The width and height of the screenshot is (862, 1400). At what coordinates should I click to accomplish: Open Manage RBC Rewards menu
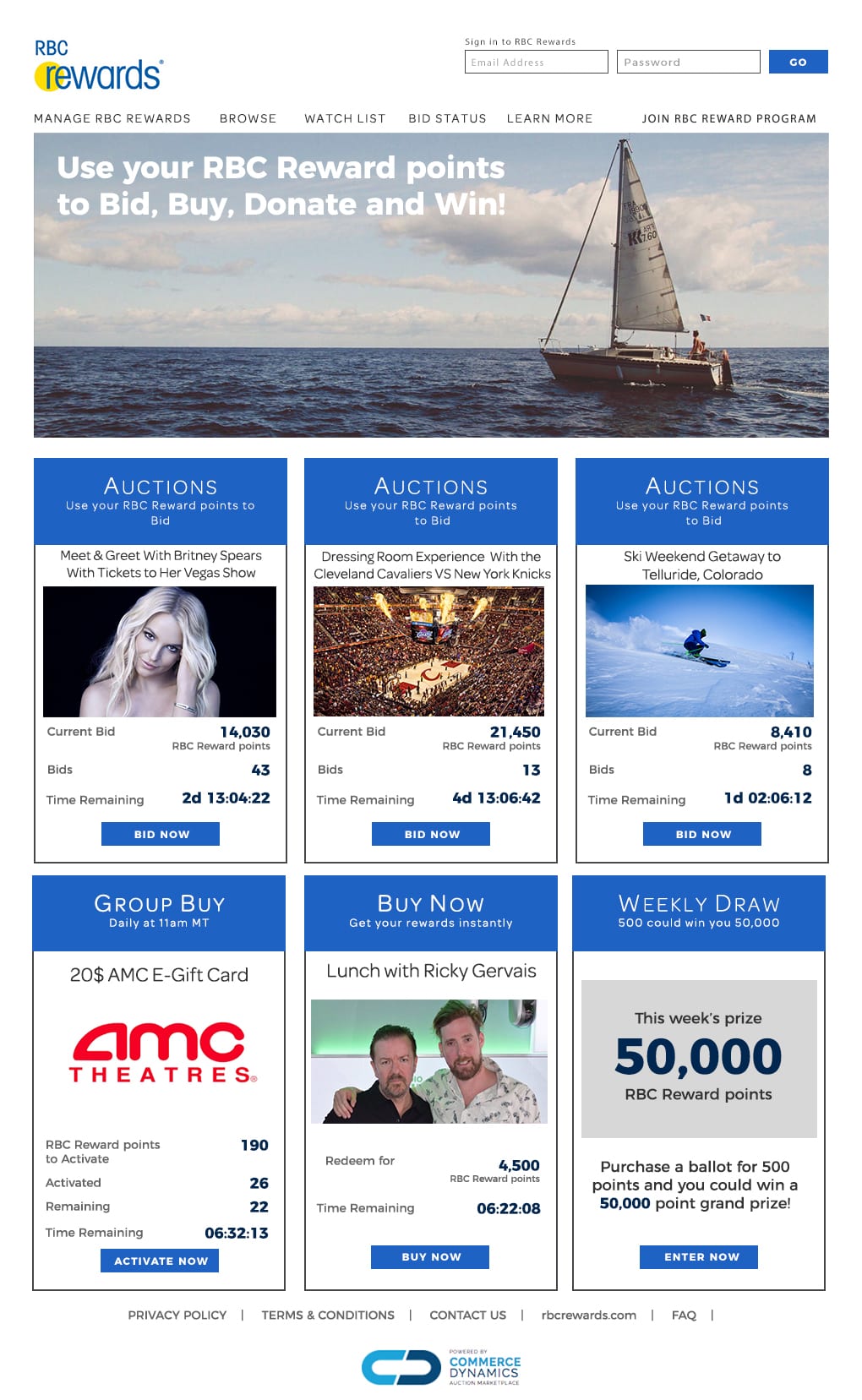click(x=112, y=118)
